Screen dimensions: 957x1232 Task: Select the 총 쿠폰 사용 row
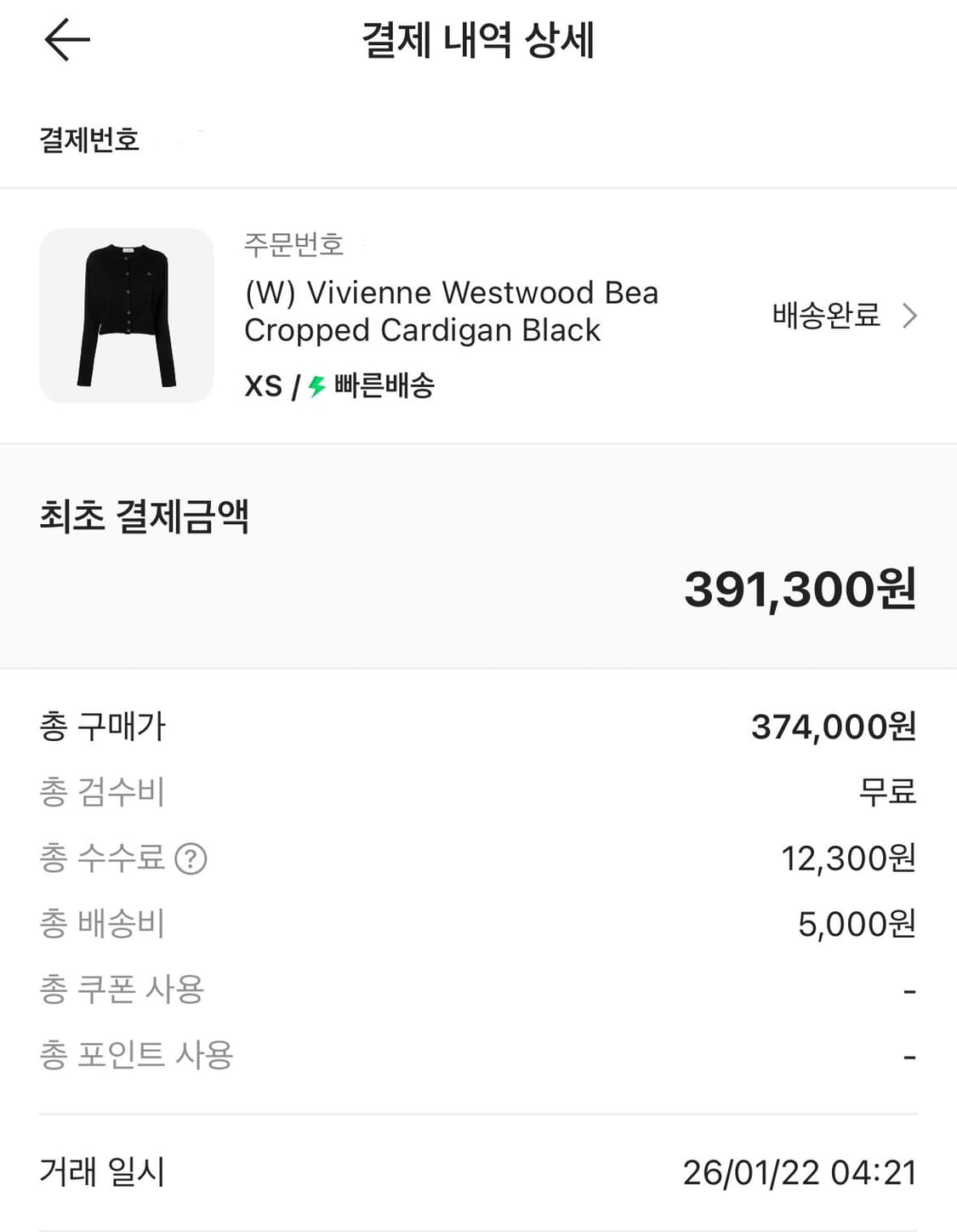pyautogui.click(x=120, y=990)
